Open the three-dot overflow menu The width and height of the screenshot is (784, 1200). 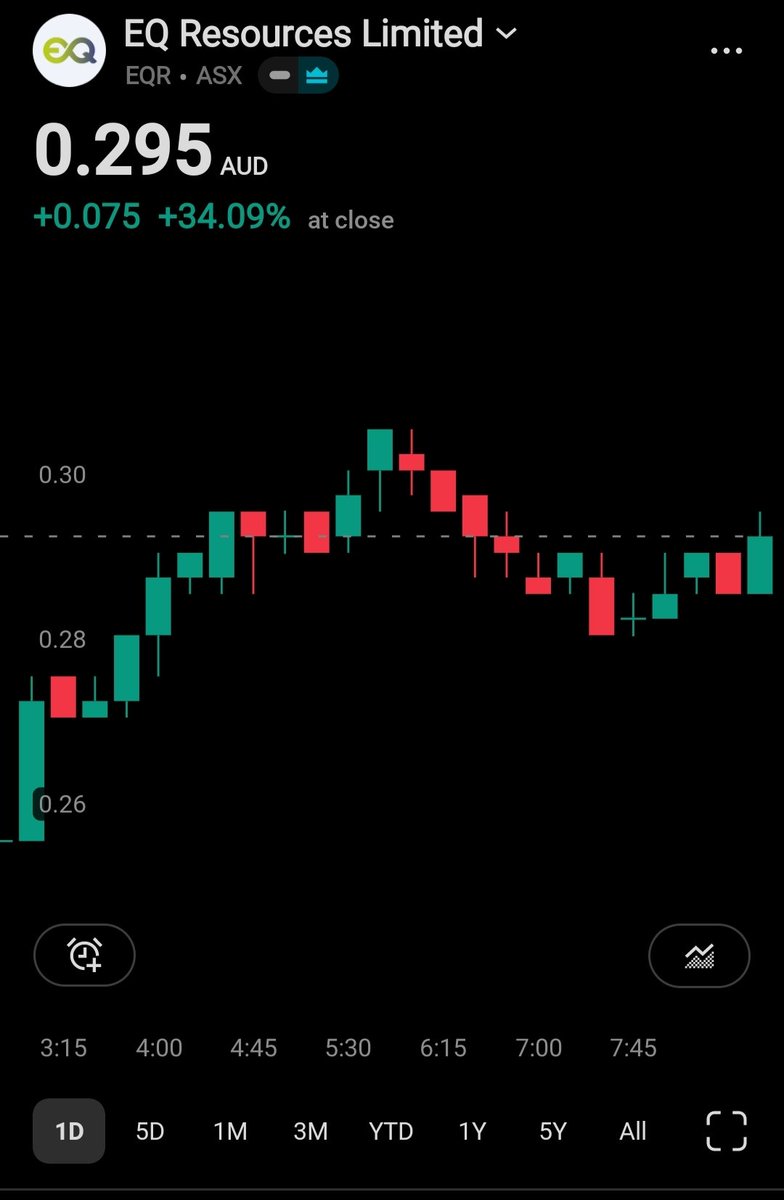pyautogui.click(x=726, y=51)
